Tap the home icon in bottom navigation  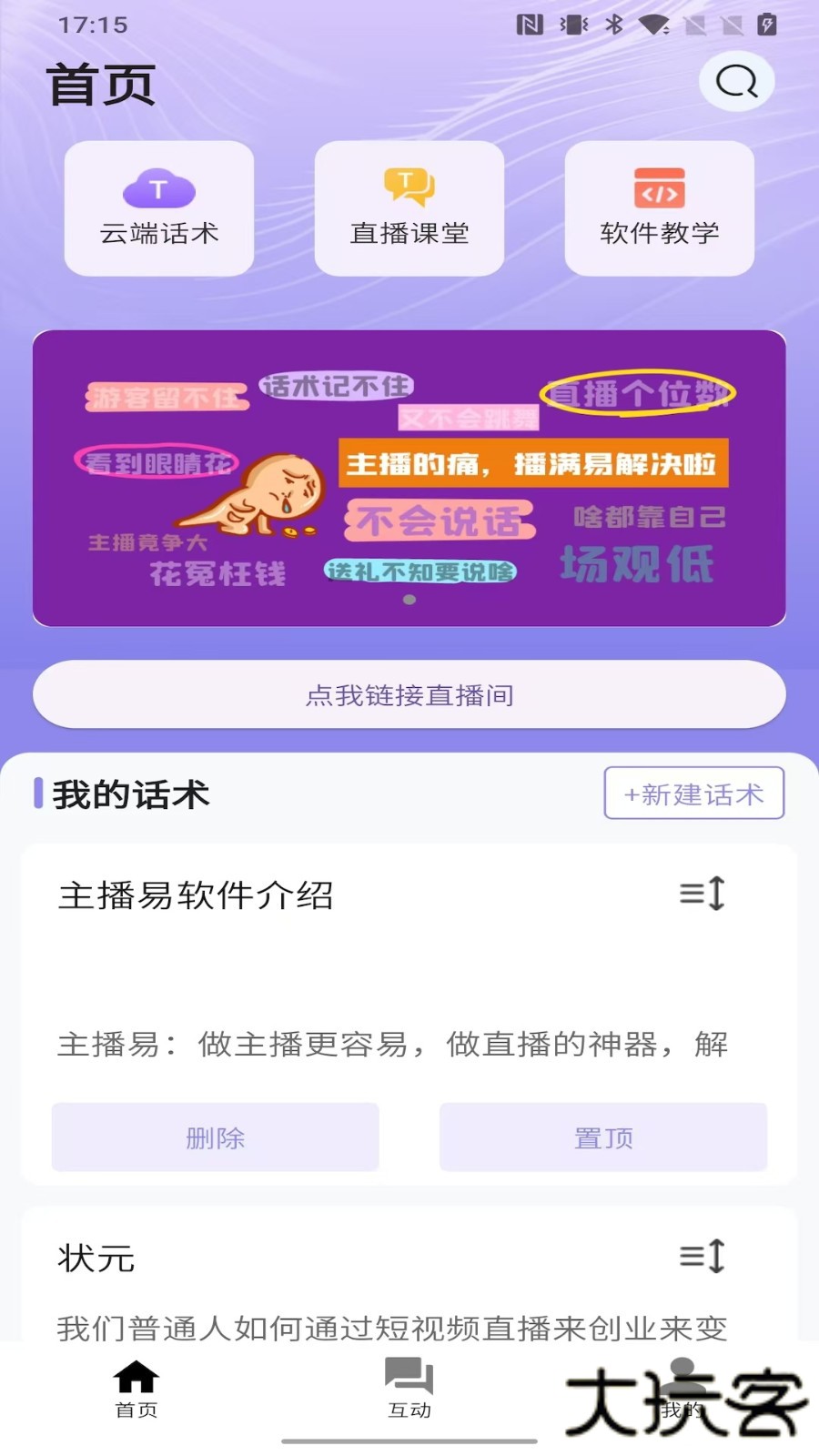[x=136, y=1377]
